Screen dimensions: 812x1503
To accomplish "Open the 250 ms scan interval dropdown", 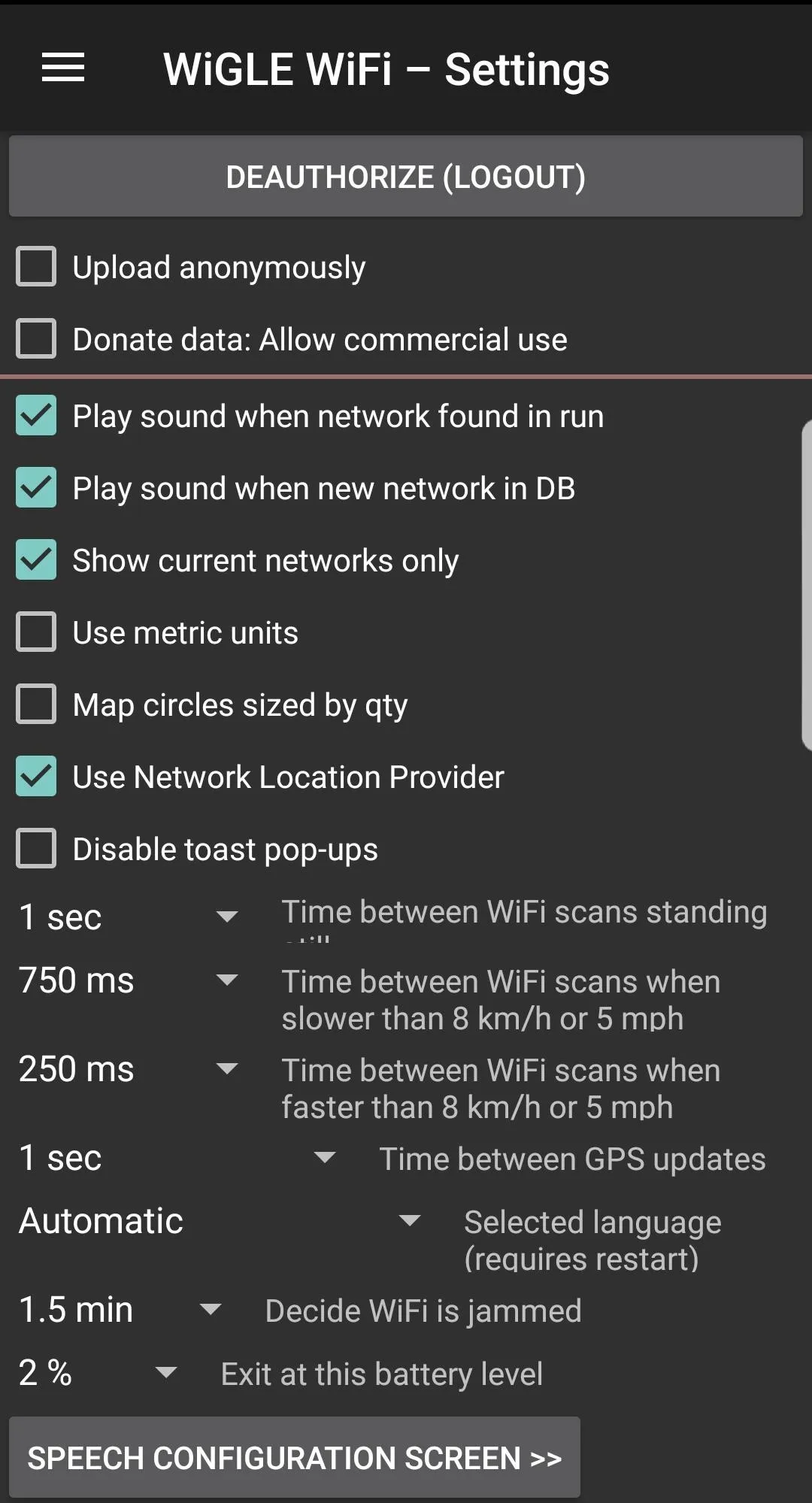I will 129,1069.
